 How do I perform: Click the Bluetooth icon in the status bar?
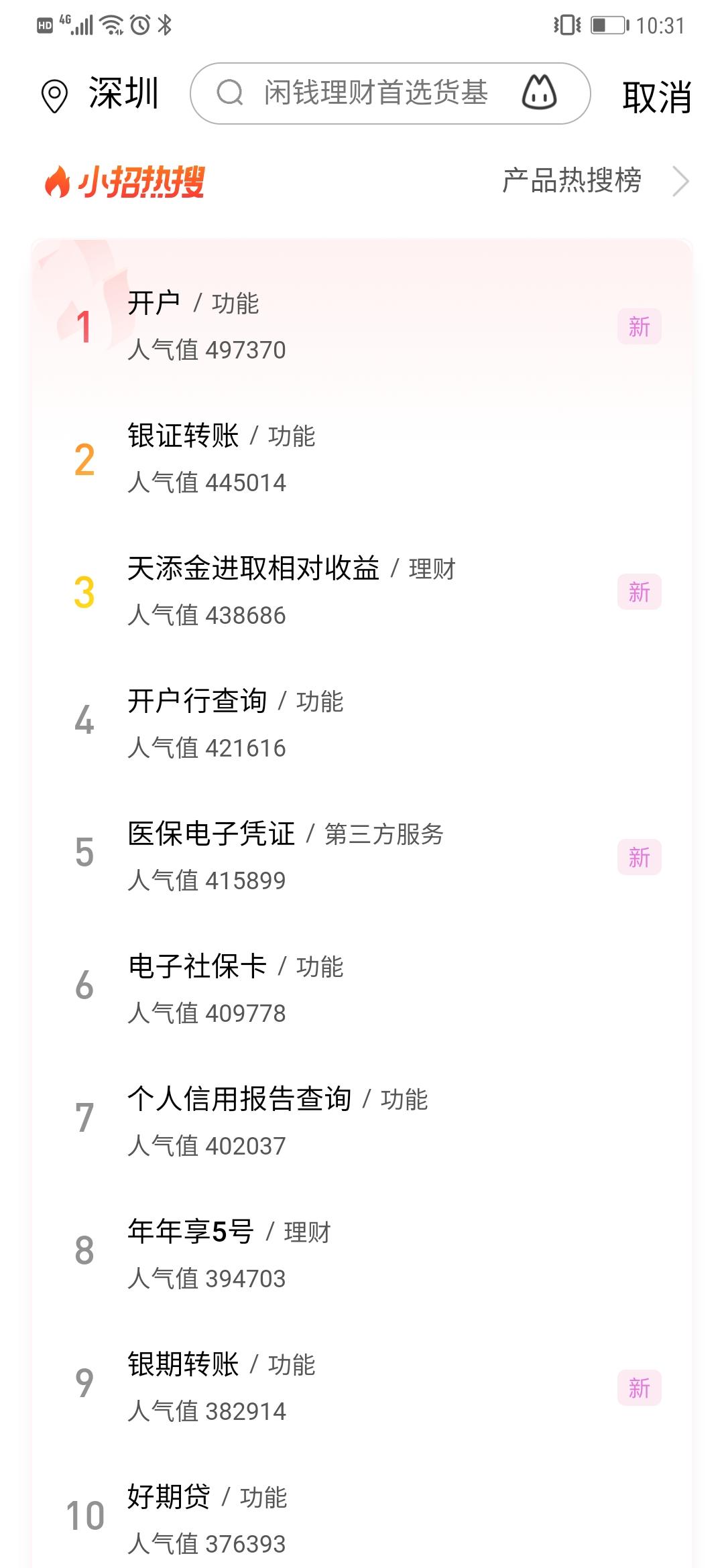[163, 27]
